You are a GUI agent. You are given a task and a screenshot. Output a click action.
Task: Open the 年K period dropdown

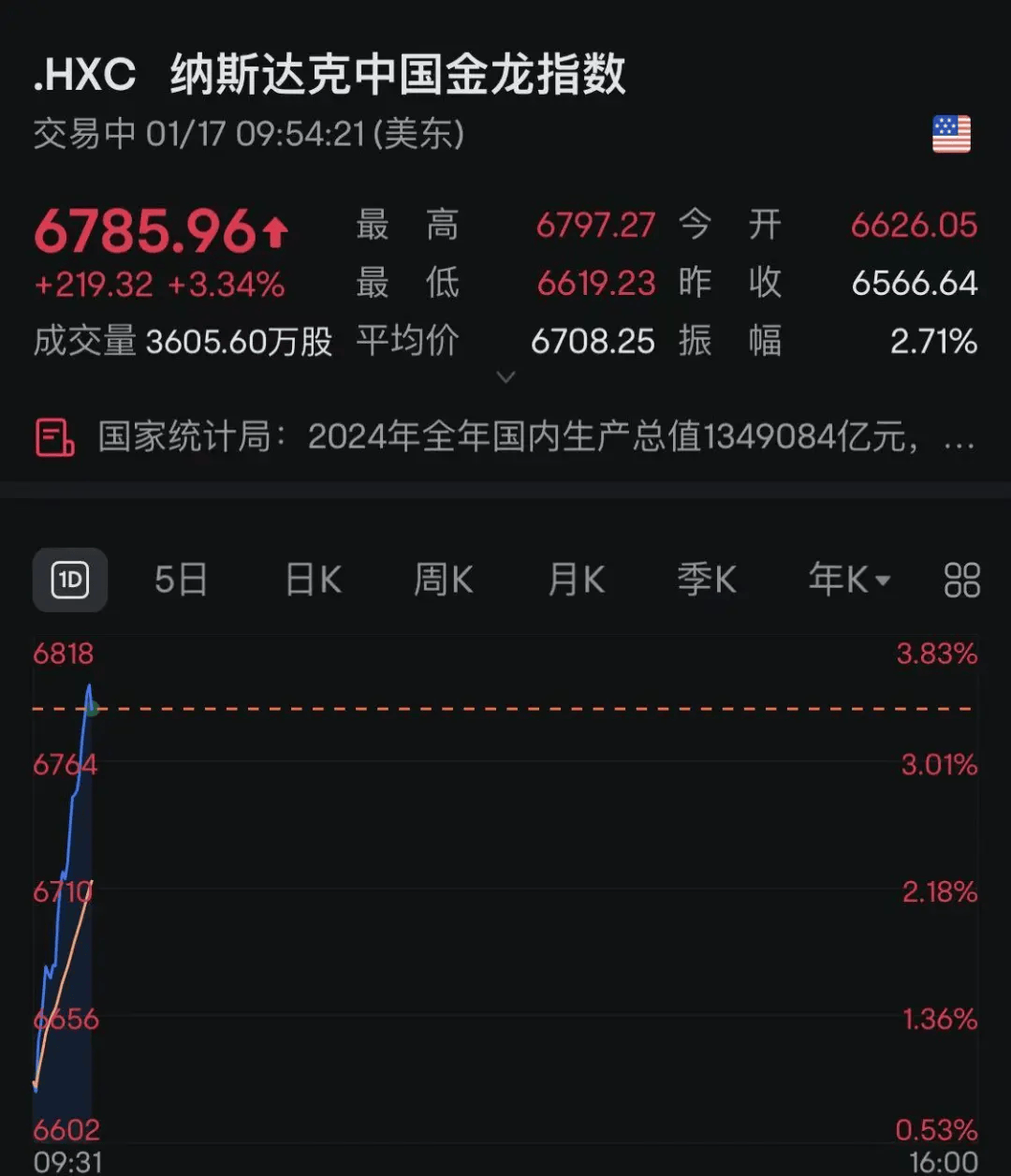coord(848,581)
